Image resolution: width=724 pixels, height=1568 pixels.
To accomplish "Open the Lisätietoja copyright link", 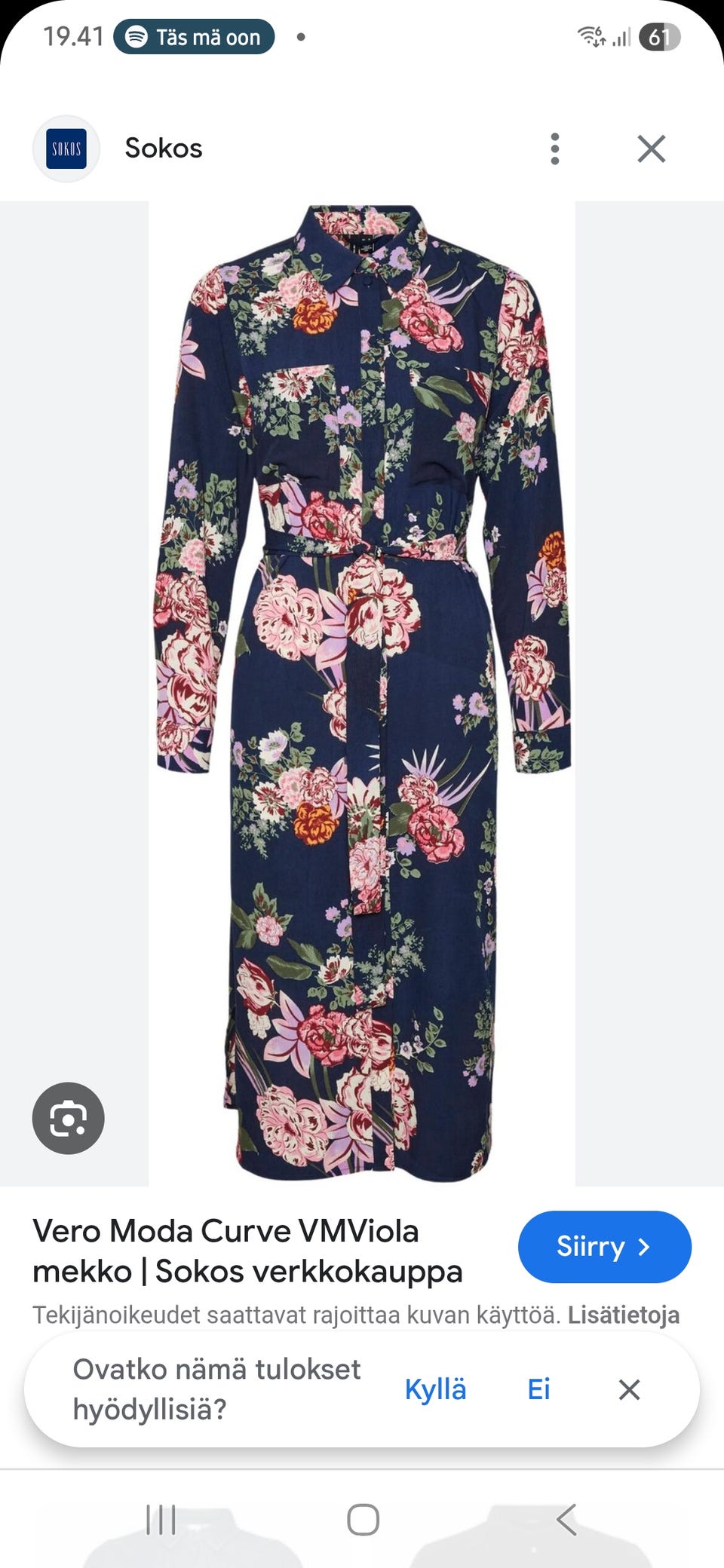I will (623, 1315).
